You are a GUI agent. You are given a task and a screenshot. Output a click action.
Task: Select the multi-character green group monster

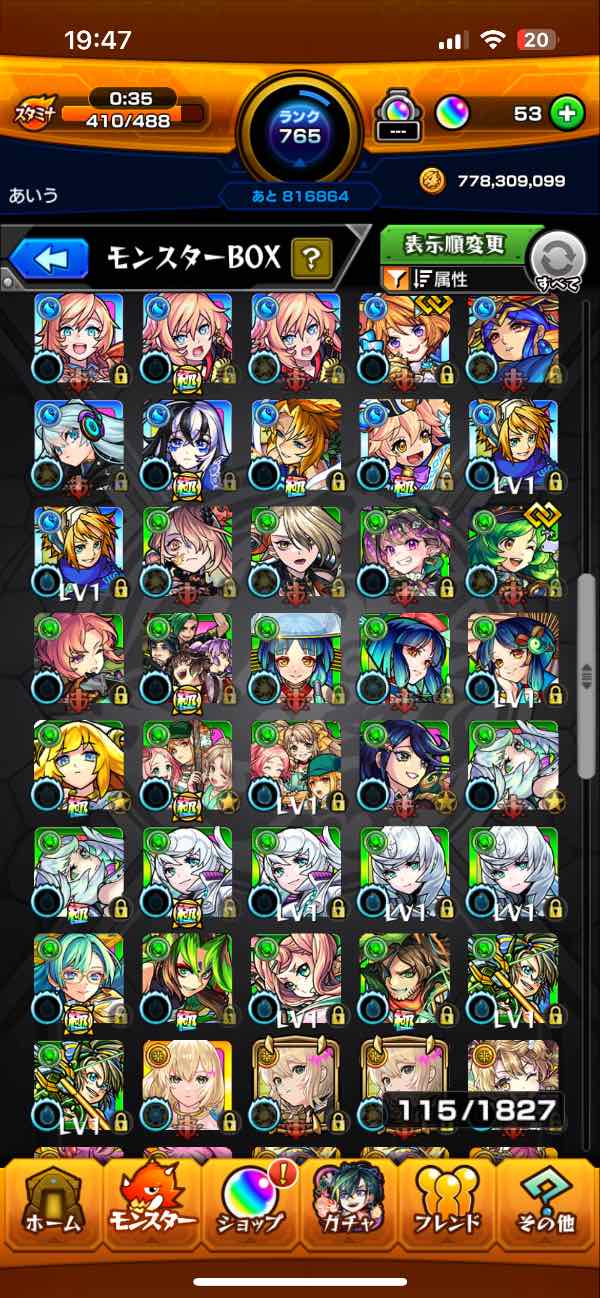point(187,656)
